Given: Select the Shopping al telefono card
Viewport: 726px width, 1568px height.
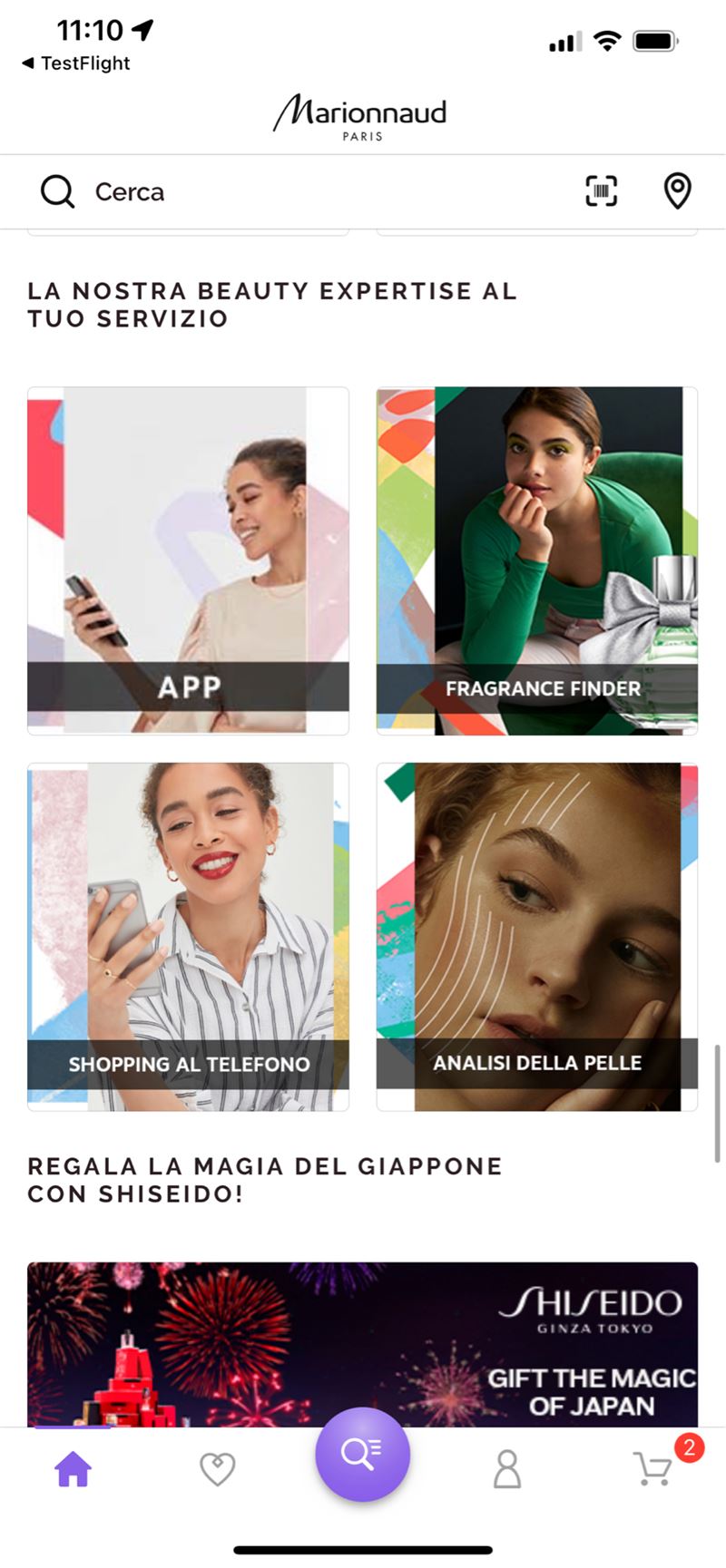Looking at the screenshot, I should [x=188, y=937].
